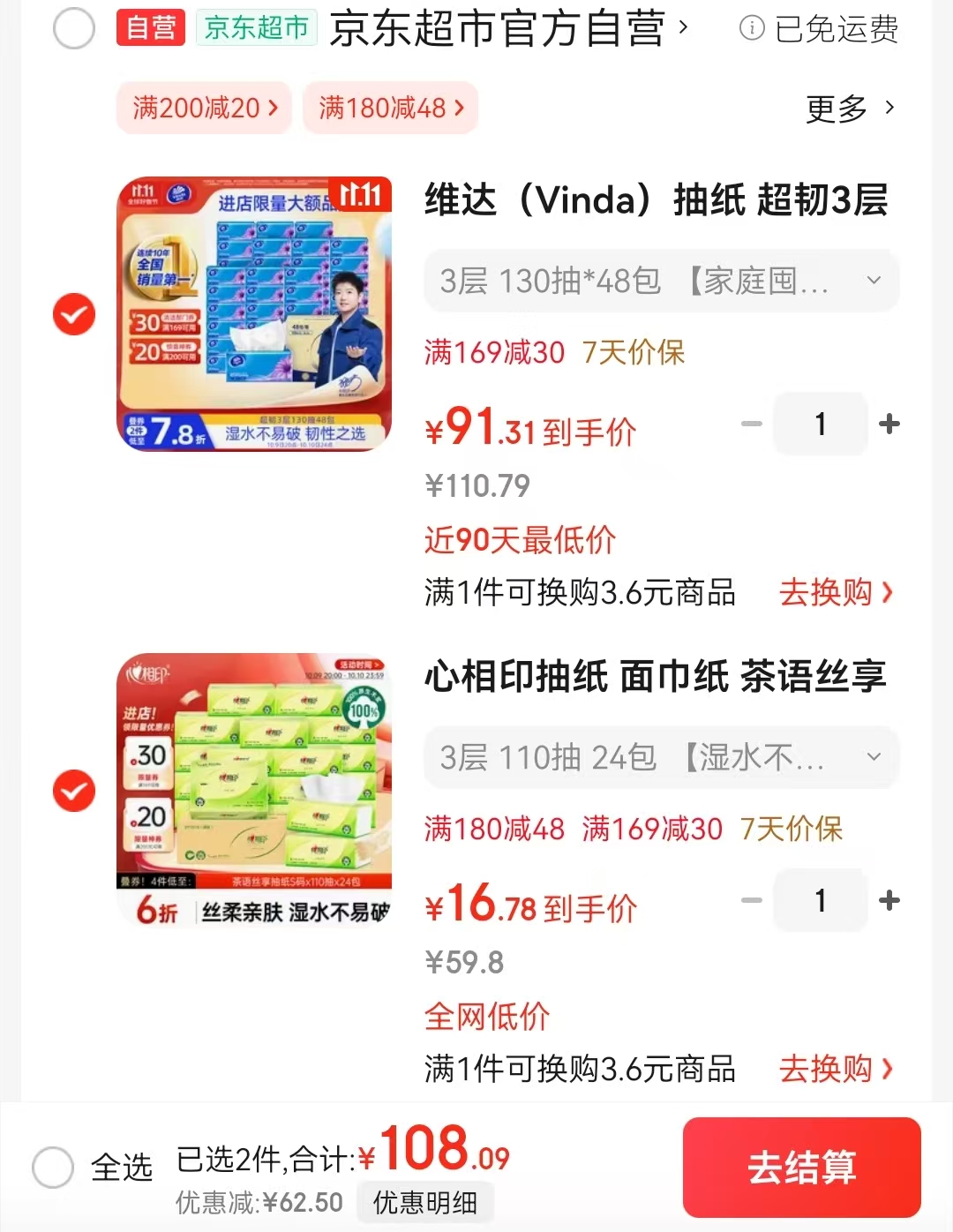Viewport: 953px width, 1232px height.
Task: Toggle the 全选 select-all checkbox
Action: click(x=53, y=1168)
